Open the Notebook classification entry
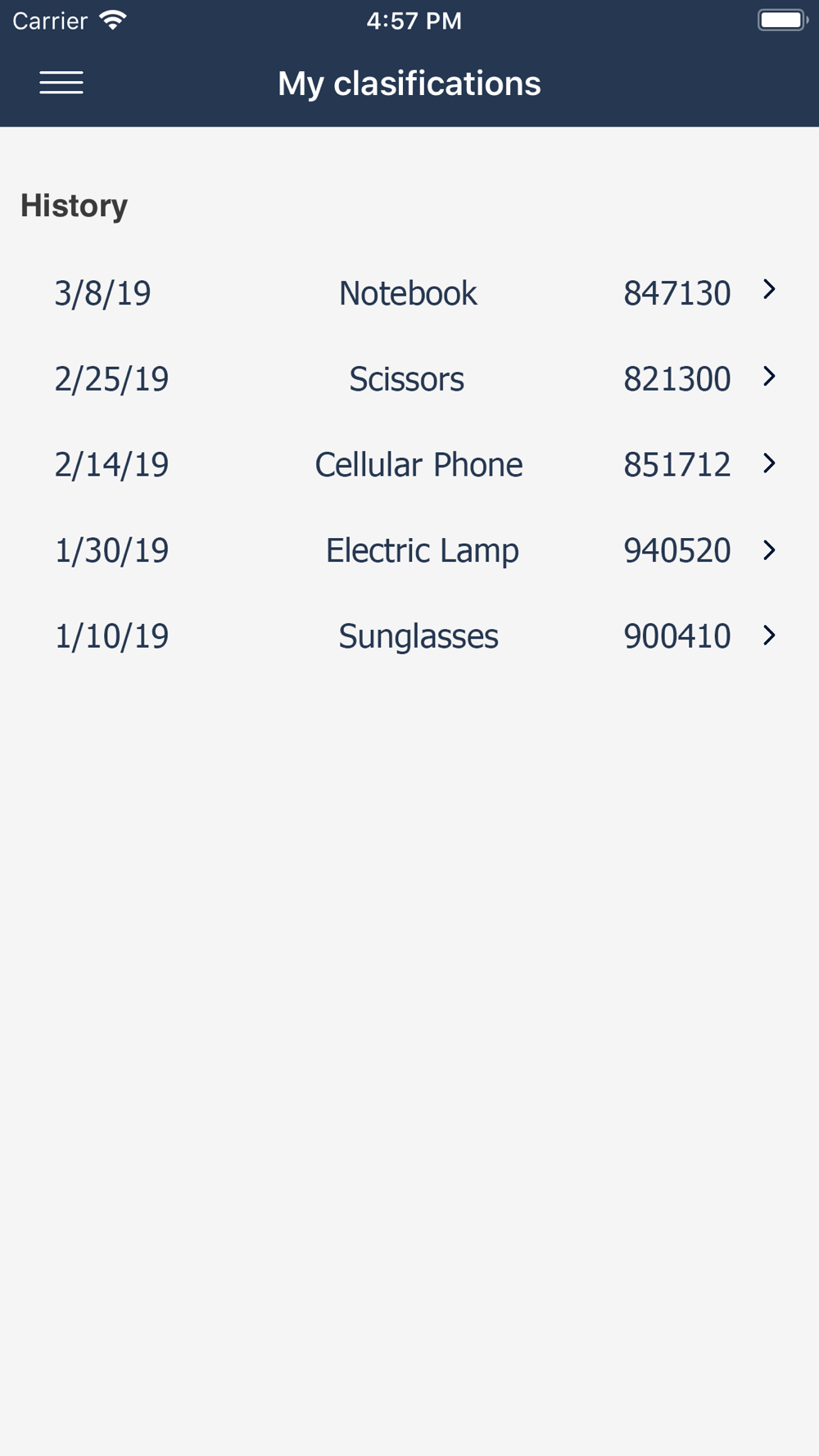Viewport: 819px width, 1456px height. click(x=409, y=293)
